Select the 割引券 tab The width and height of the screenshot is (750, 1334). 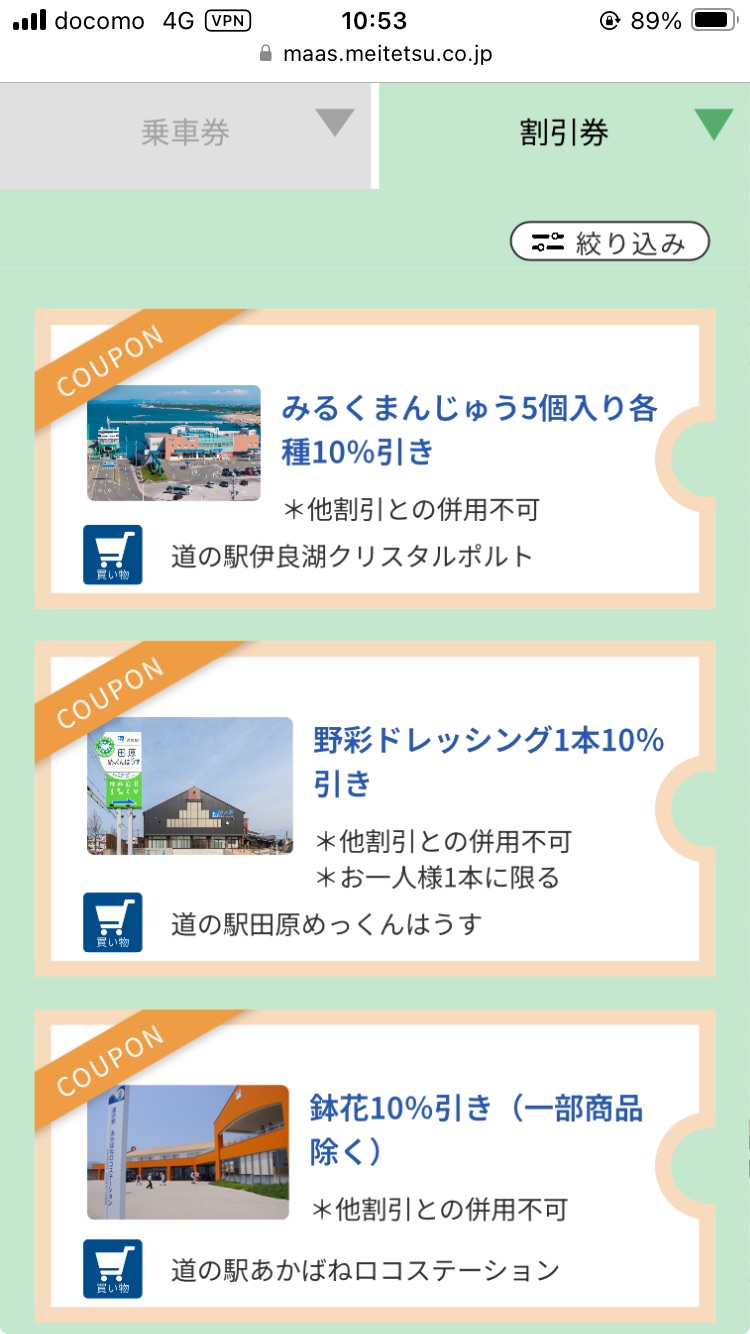click(x=564, y=135)
